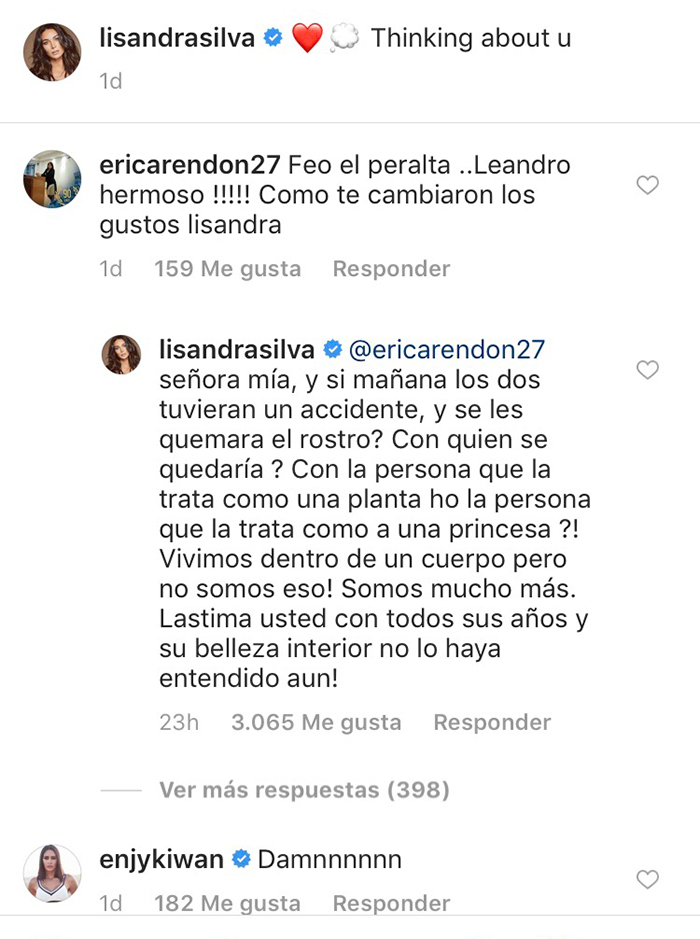Reply to enjykiwan's comment
The height and width of the screenshot is (939, 700).
[x=391, y=903]
